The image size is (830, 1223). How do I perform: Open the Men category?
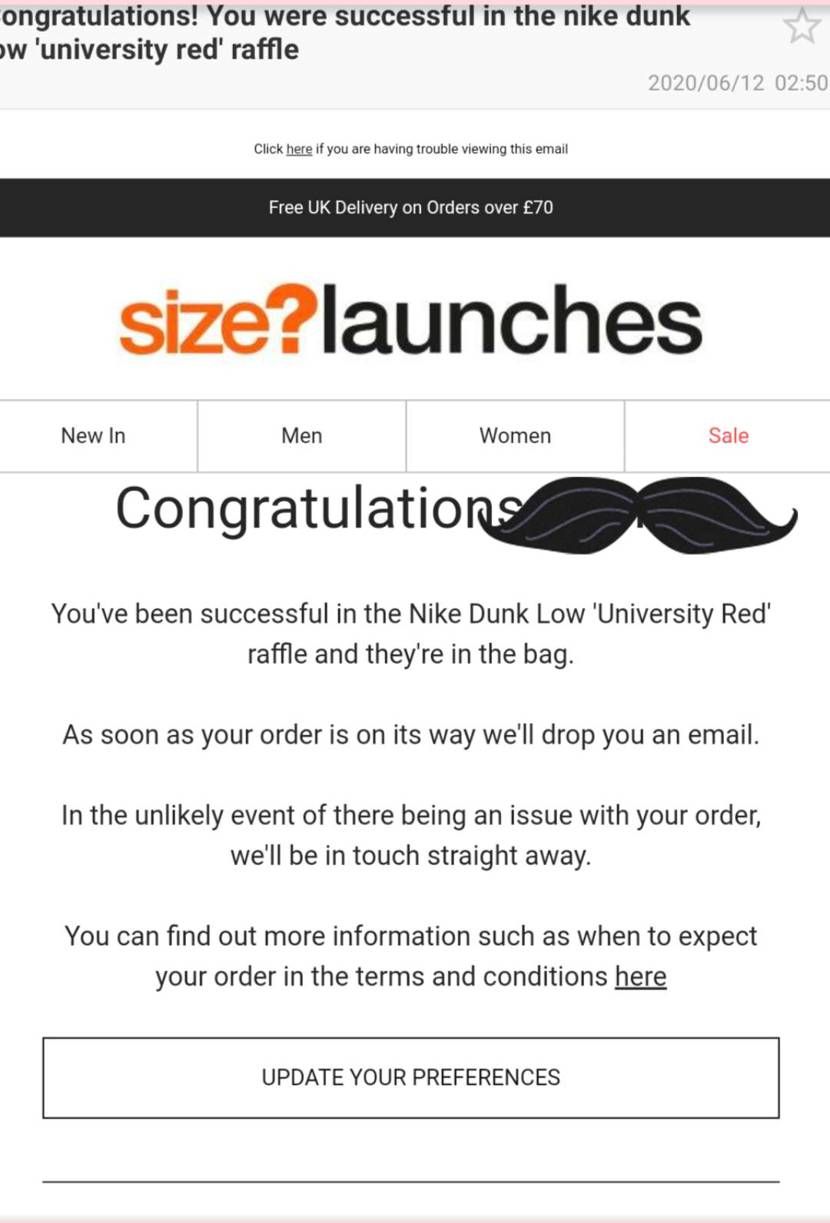(x=301, y=435)
